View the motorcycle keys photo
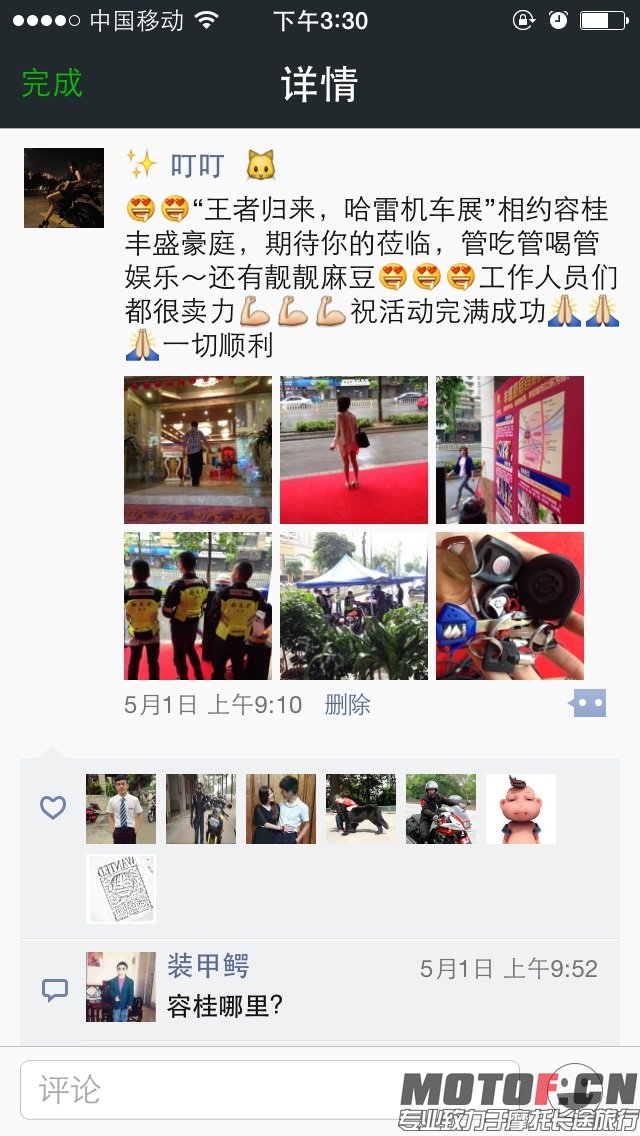The height and width of the screenshot is (1136, 640). pyautogui.click(x=510, y=606)
